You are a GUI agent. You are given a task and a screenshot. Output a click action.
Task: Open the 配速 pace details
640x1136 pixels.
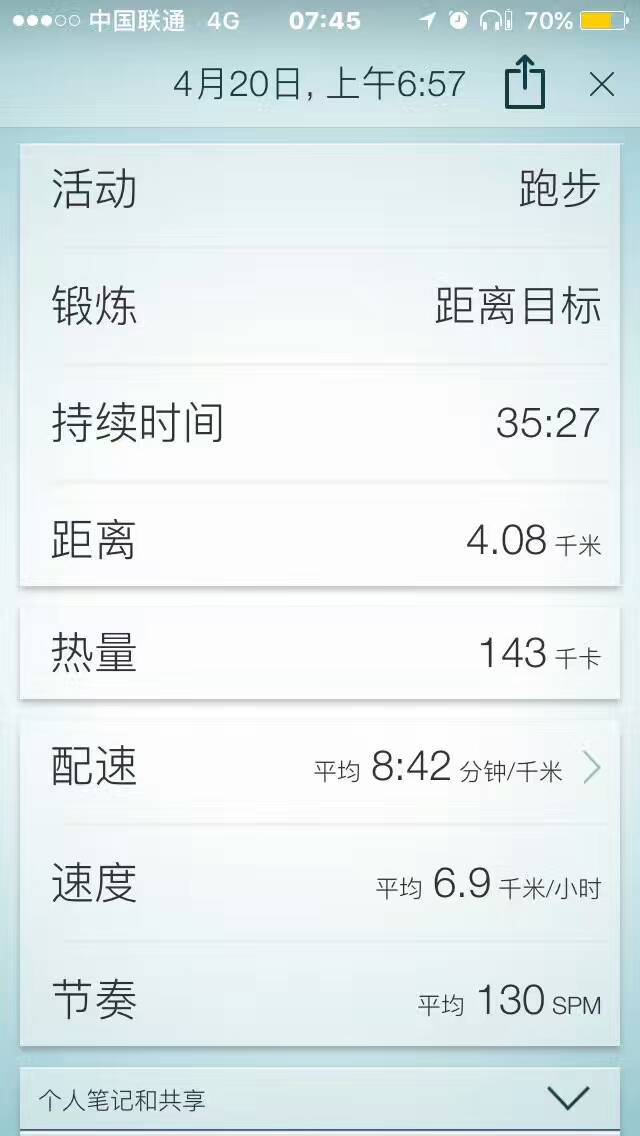click(x=591, y=769)
